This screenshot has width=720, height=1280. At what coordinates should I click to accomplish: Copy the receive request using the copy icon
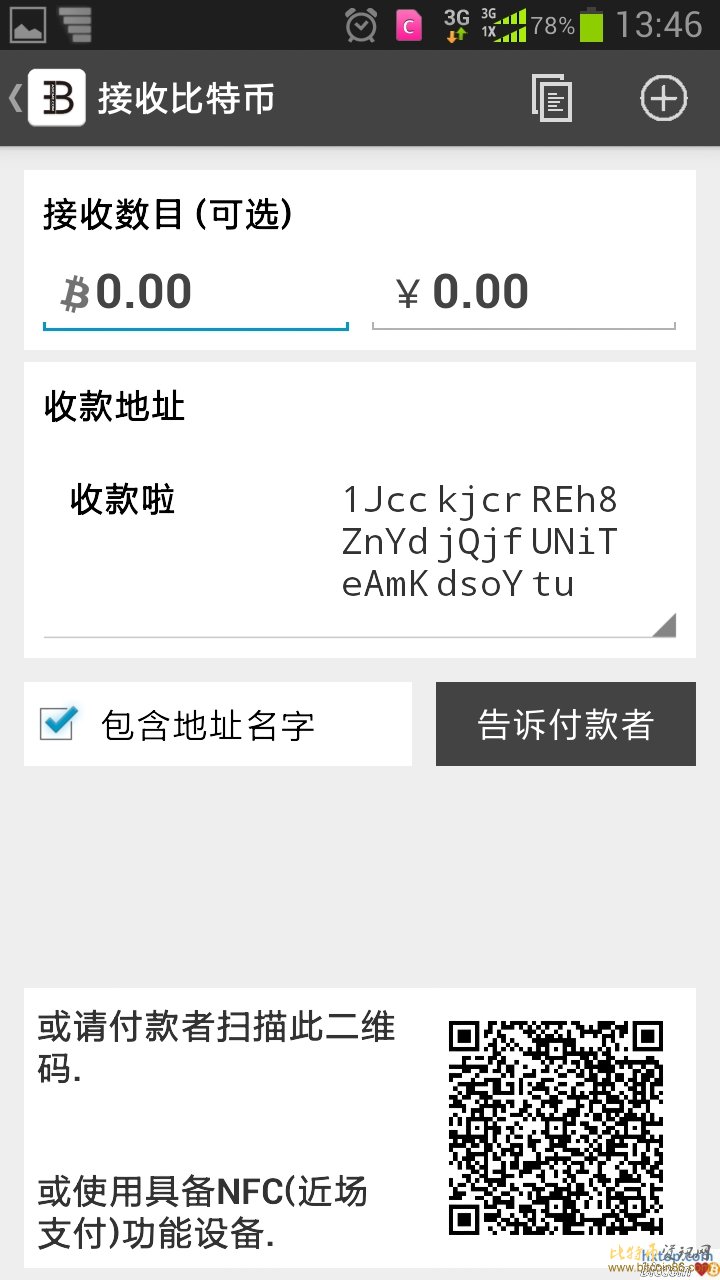tap(551, 97)
